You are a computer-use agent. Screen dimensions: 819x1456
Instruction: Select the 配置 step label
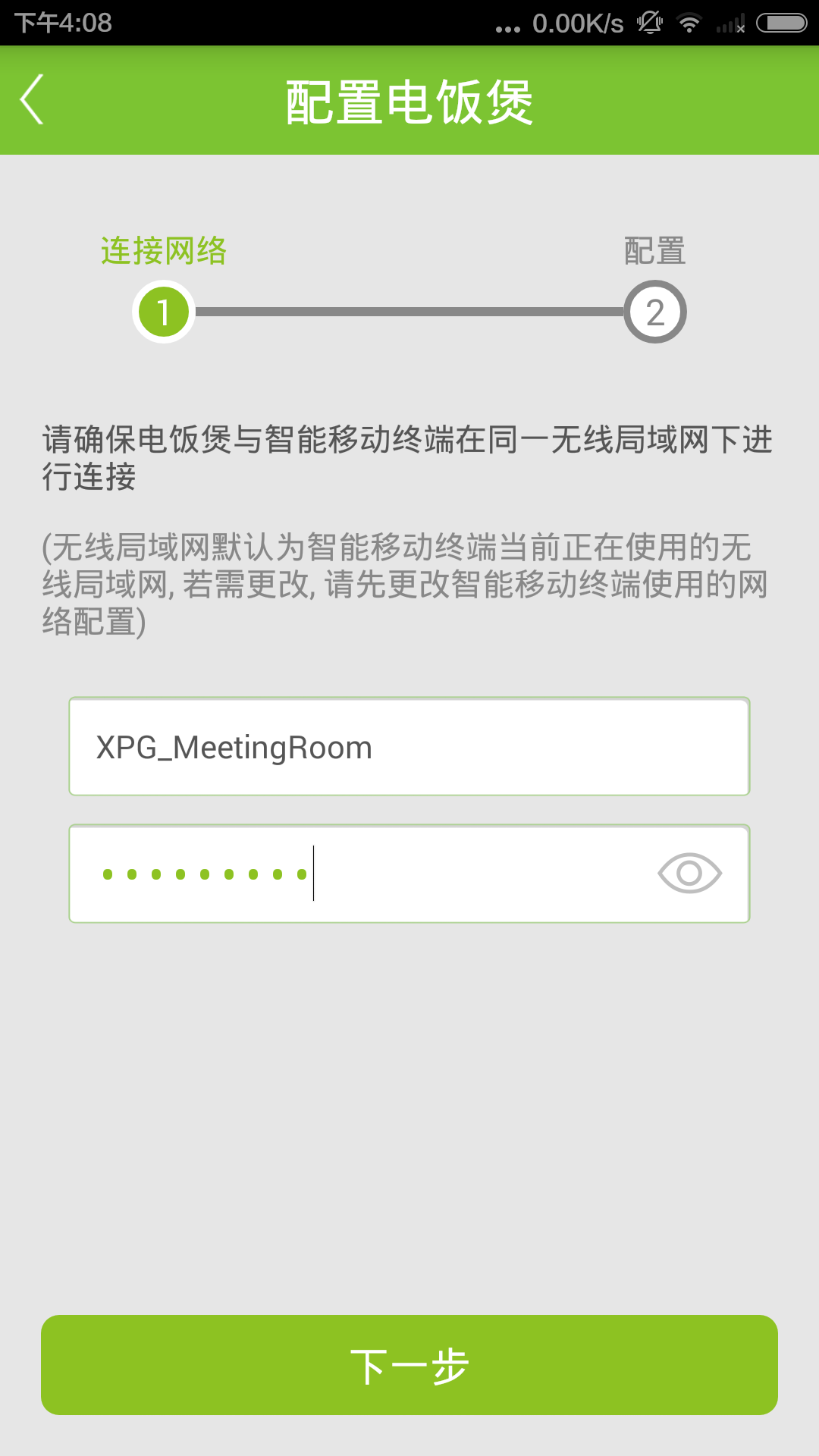(654, 251)
